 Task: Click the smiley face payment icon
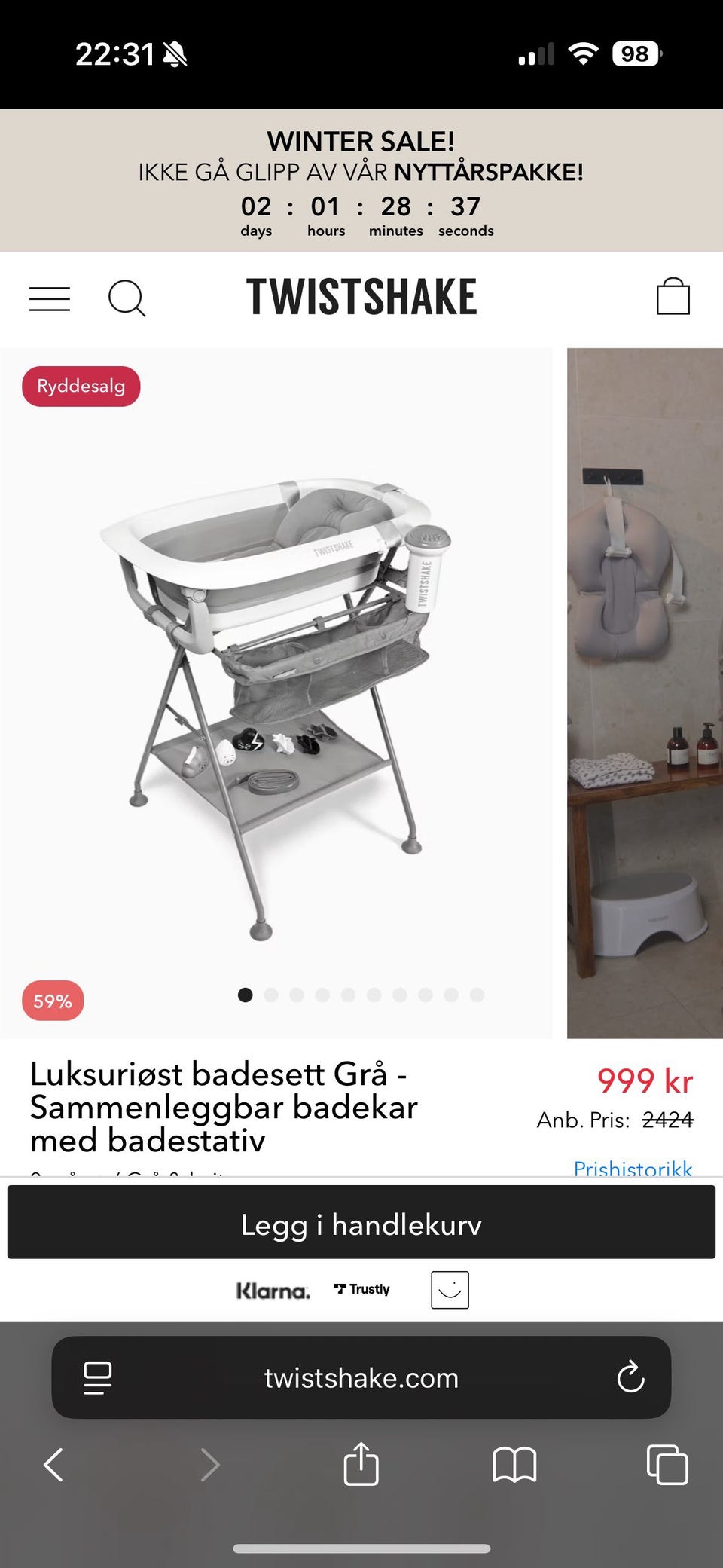[x=450, y=1289]
